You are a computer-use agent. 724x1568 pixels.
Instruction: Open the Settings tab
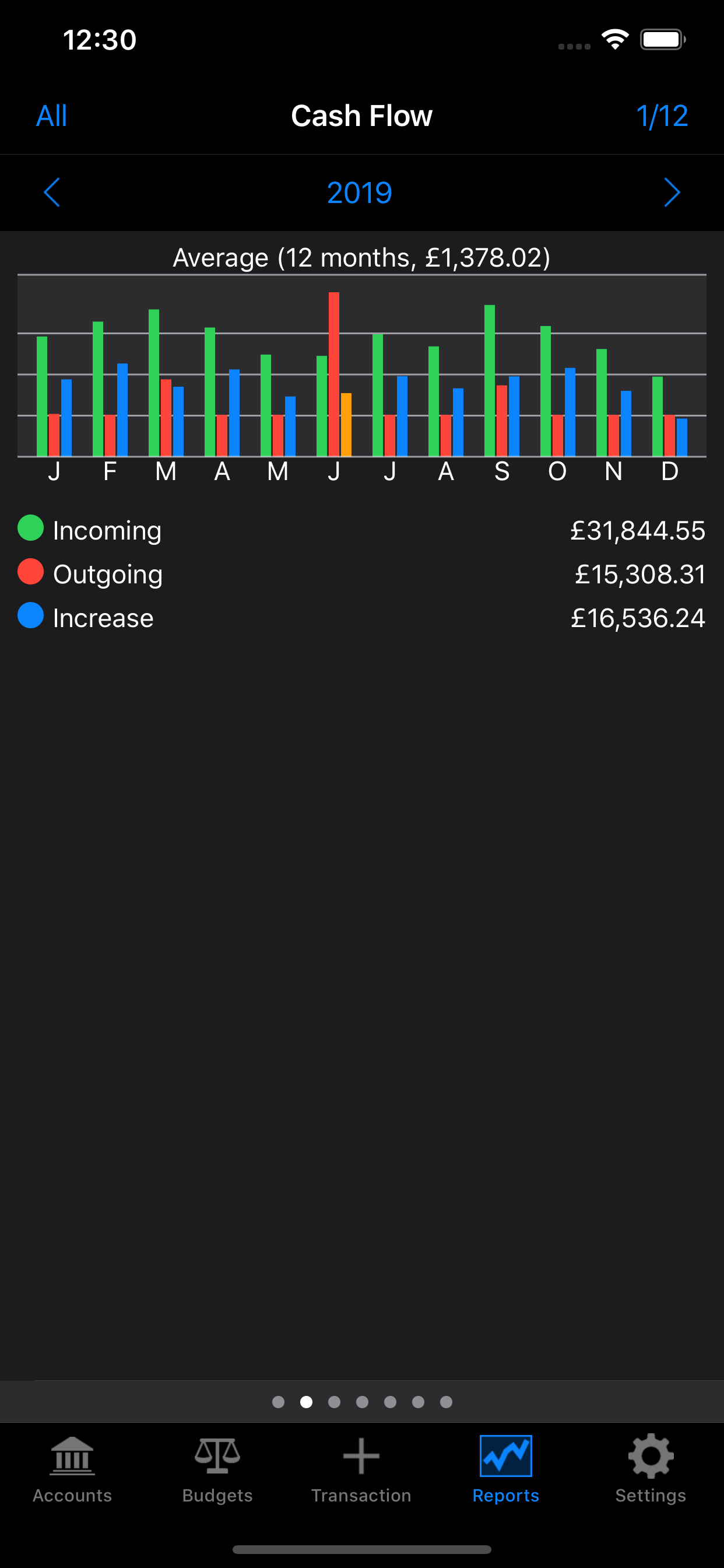point(651,1469)
